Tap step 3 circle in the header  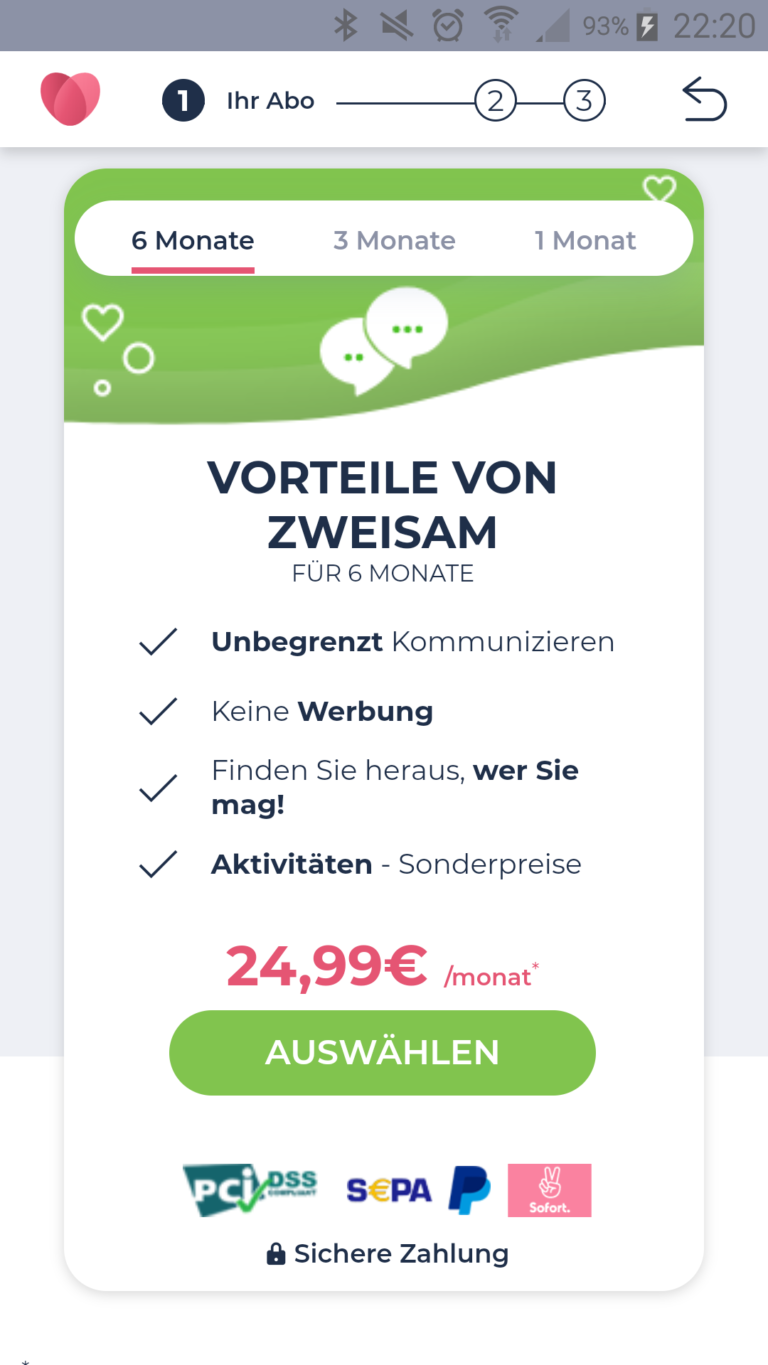tap(584, 100)
